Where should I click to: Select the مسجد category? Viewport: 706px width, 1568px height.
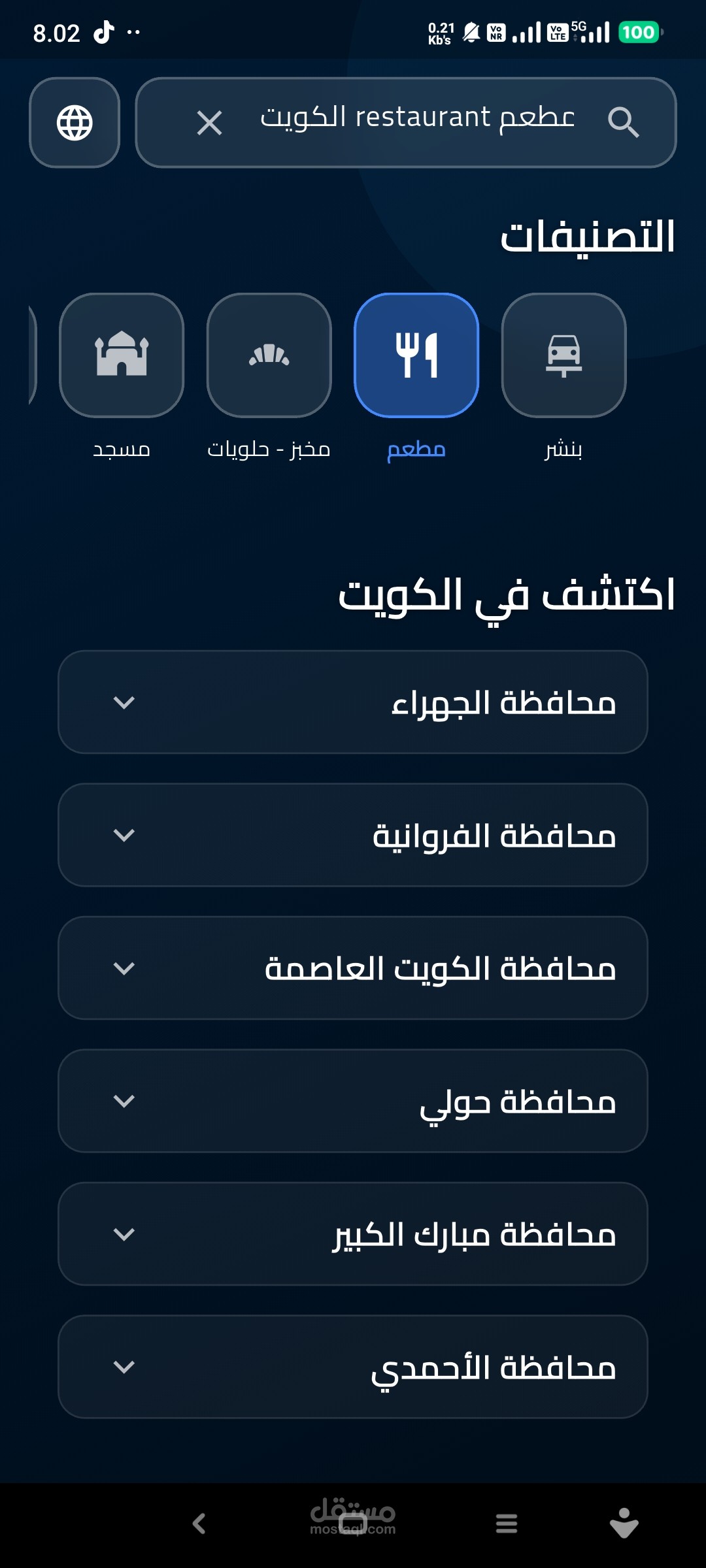[122, 355]
